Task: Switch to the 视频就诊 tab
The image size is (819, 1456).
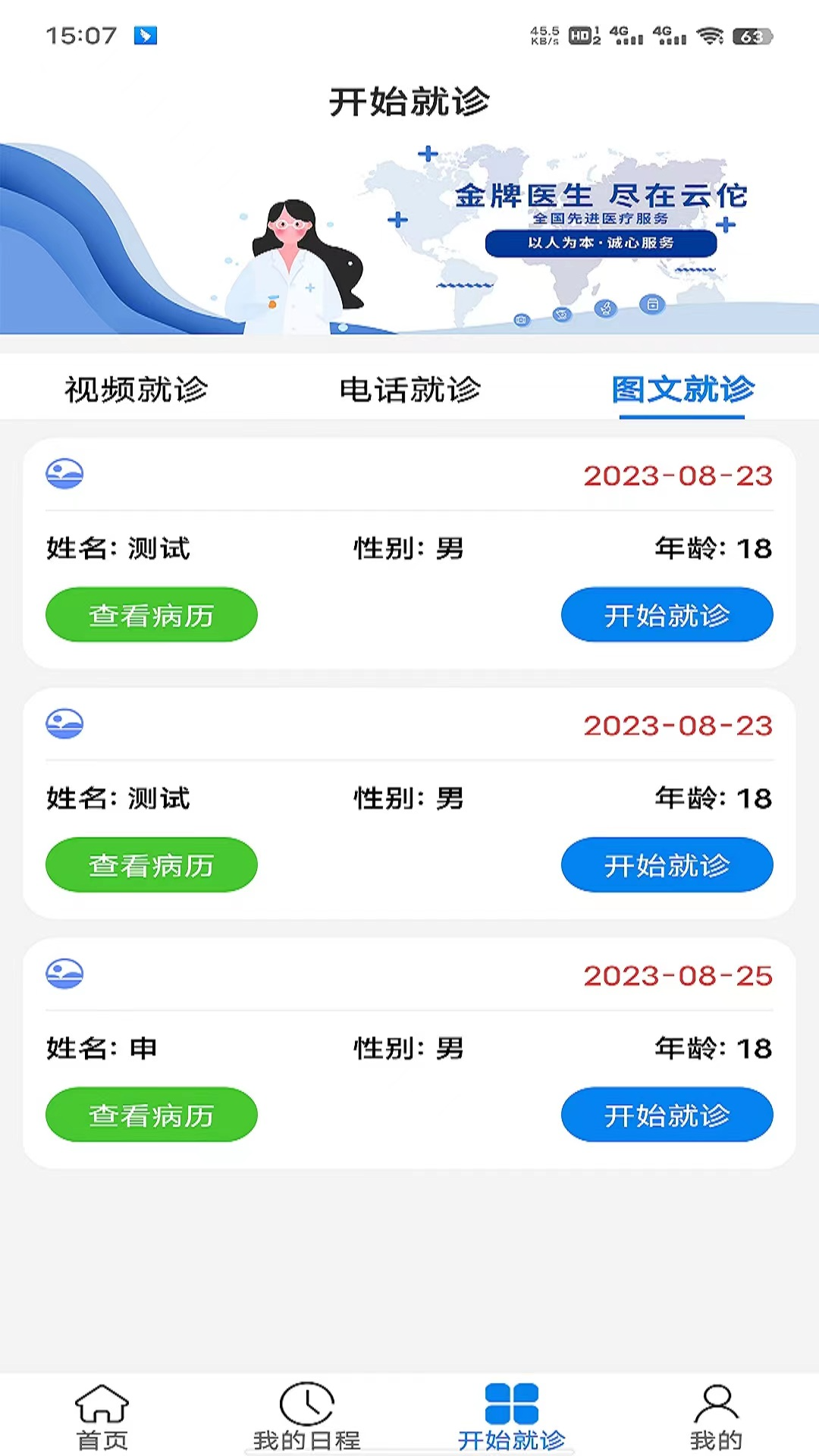Action: (136, 390)
